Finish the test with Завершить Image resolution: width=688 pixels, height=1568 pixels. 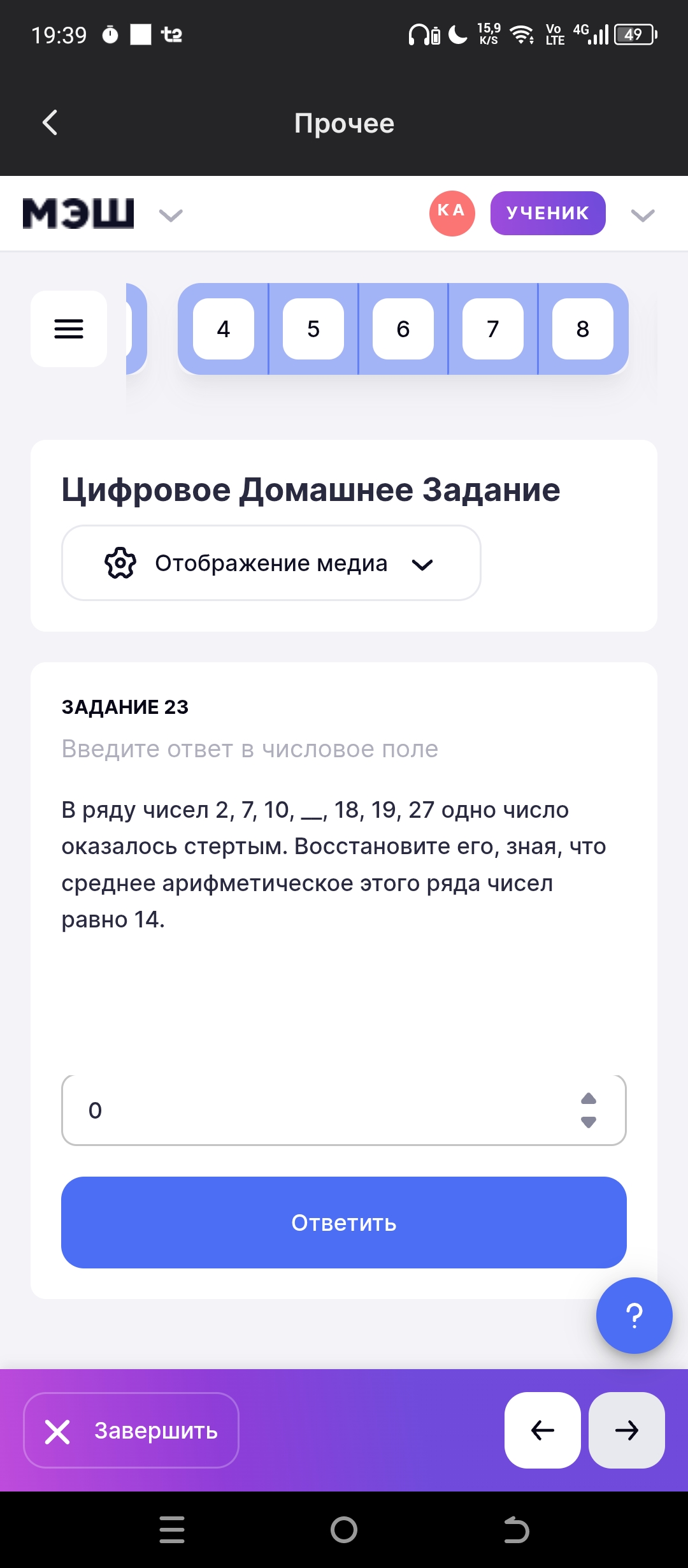[x=131, y=1430]
